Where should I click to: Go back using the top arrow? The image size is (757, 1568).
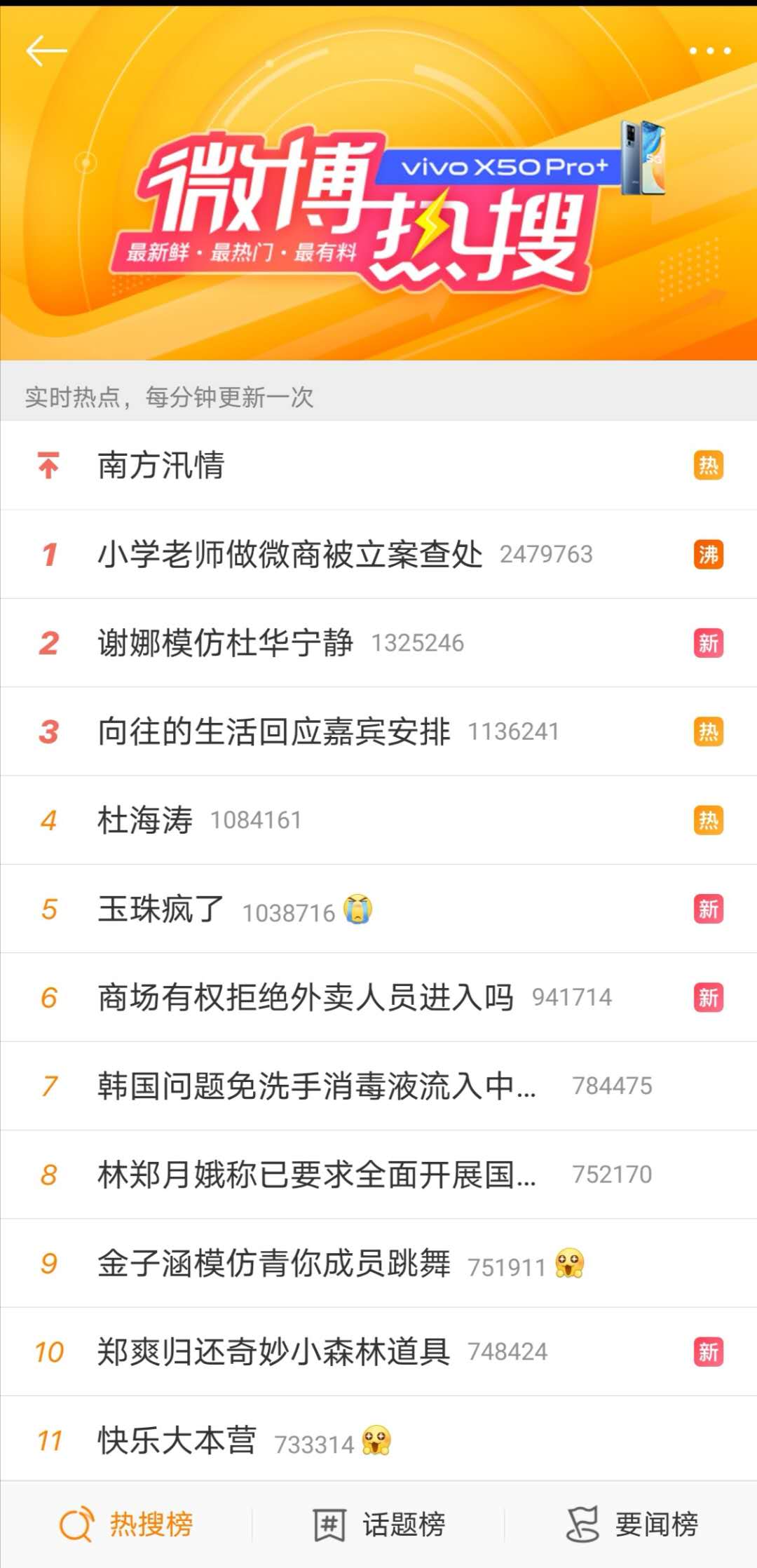coord(46,51)
